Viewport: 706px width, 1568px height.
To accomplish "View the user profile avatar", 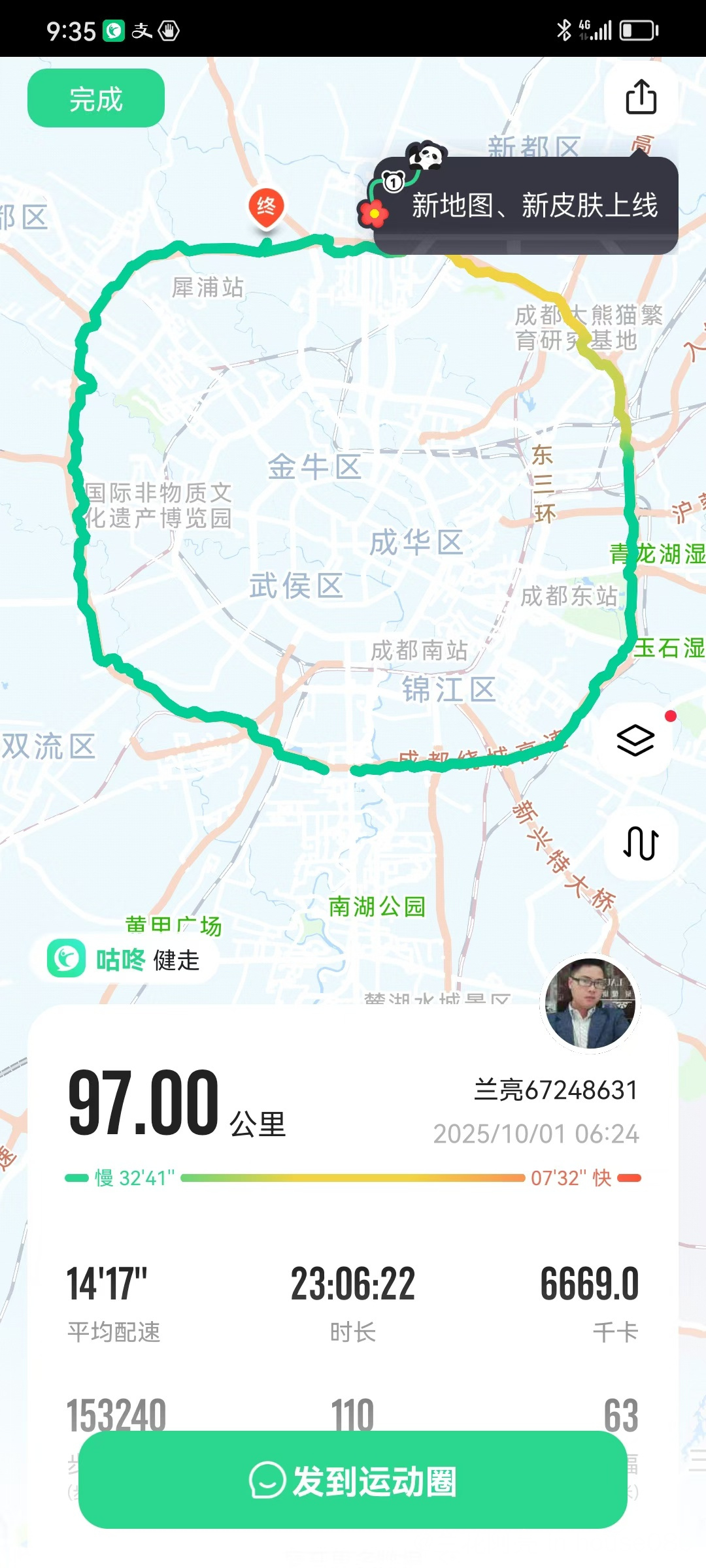I will tap(590, 1004).
